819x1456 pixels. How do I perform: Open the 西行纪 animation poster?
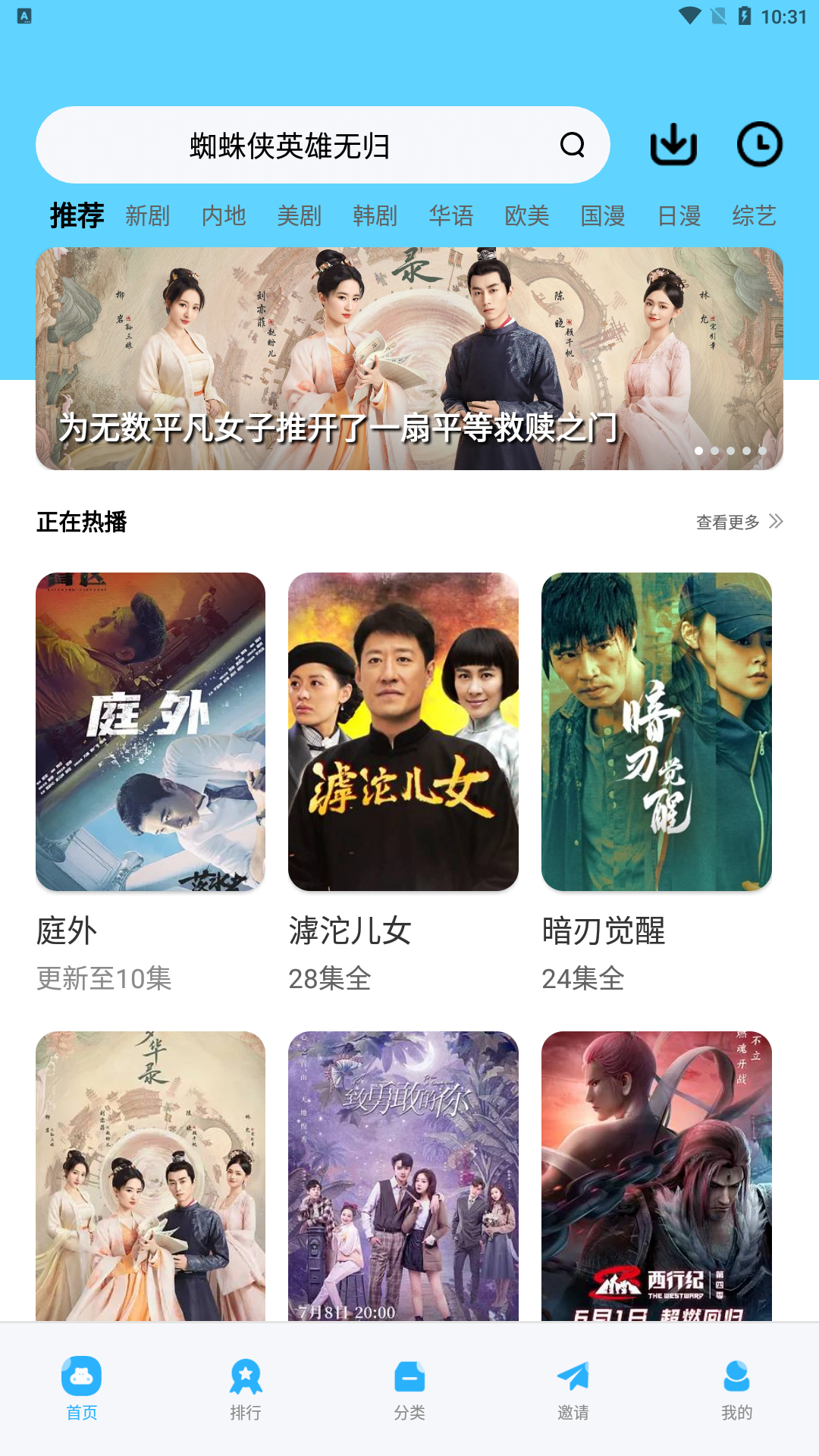[657, 1175]
